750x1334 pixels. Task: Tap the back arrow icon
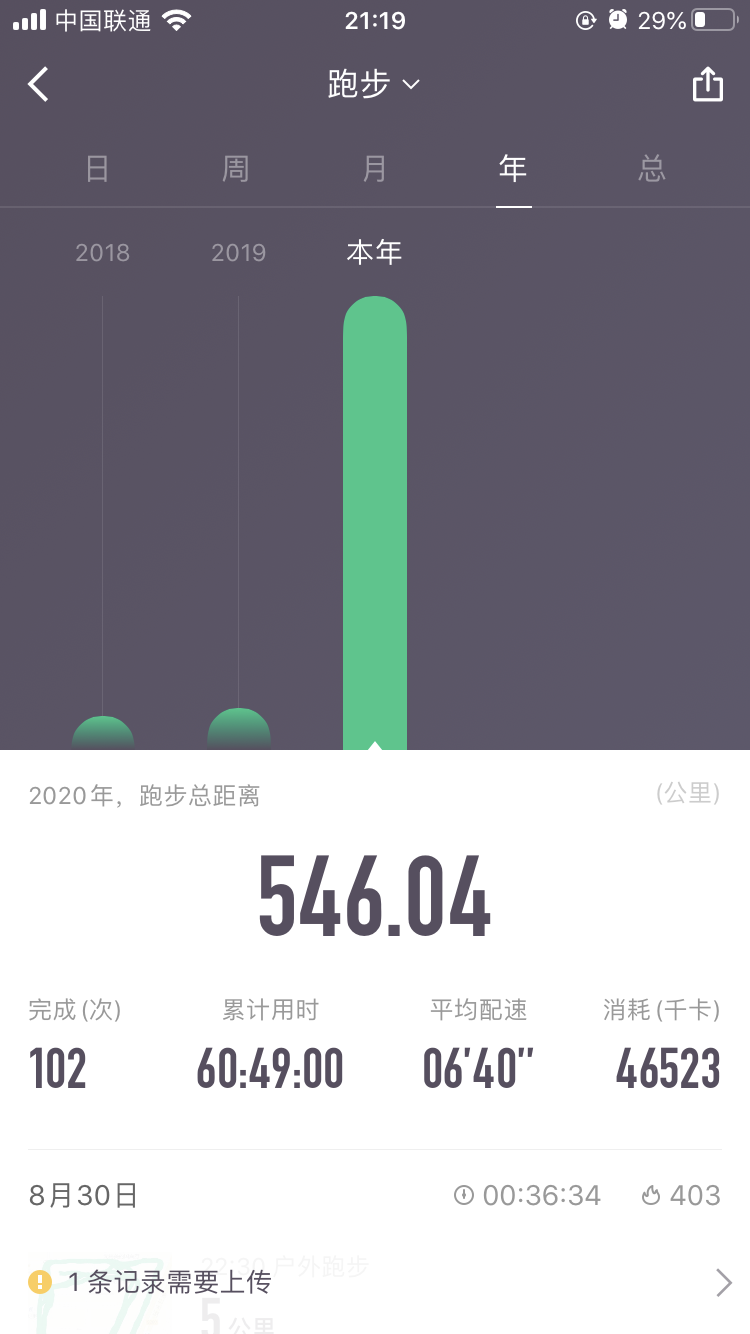(38, 85)
